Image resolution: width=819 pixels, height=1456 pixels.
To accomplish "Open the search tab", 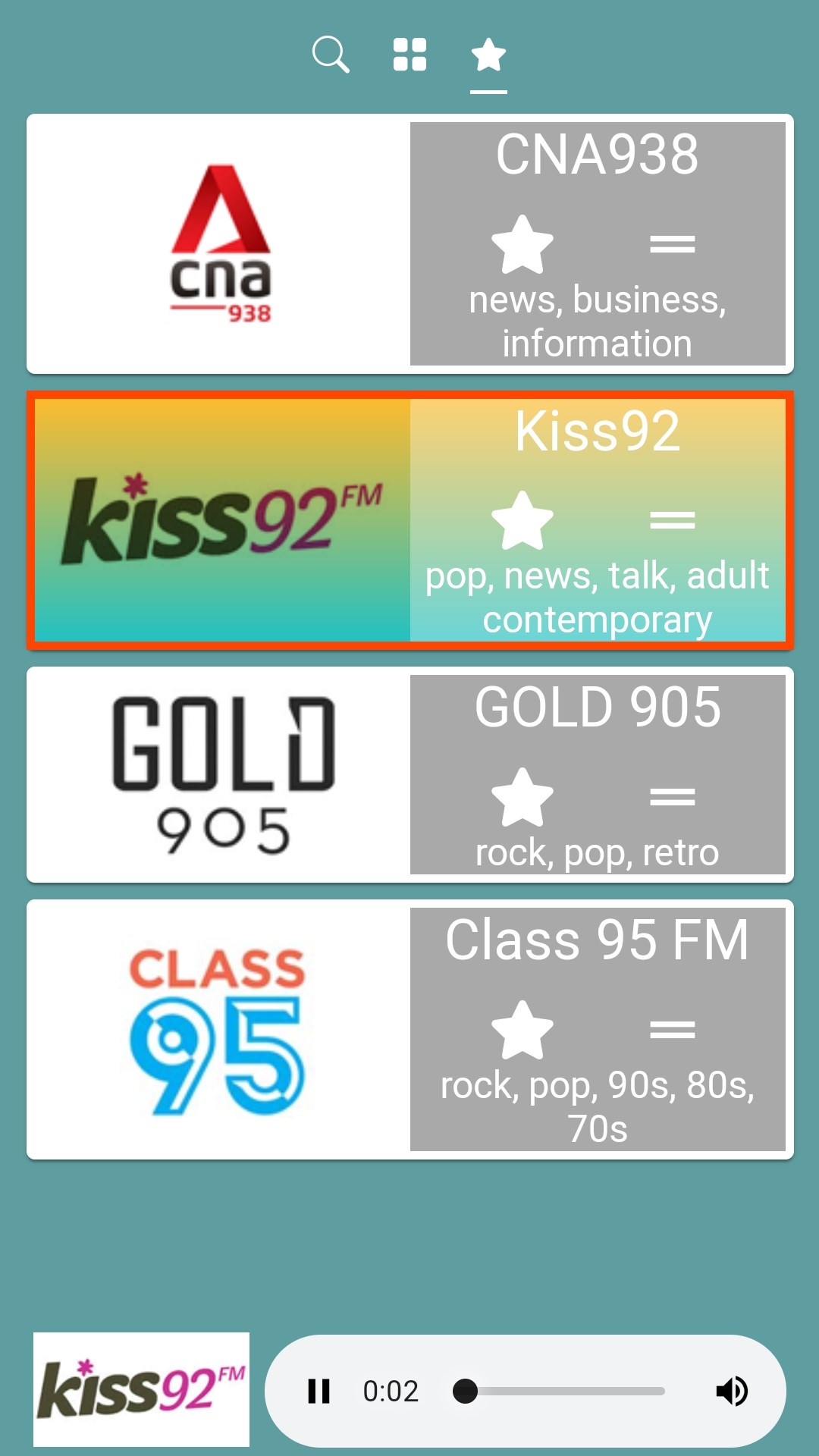I will (x=331, y=55).
